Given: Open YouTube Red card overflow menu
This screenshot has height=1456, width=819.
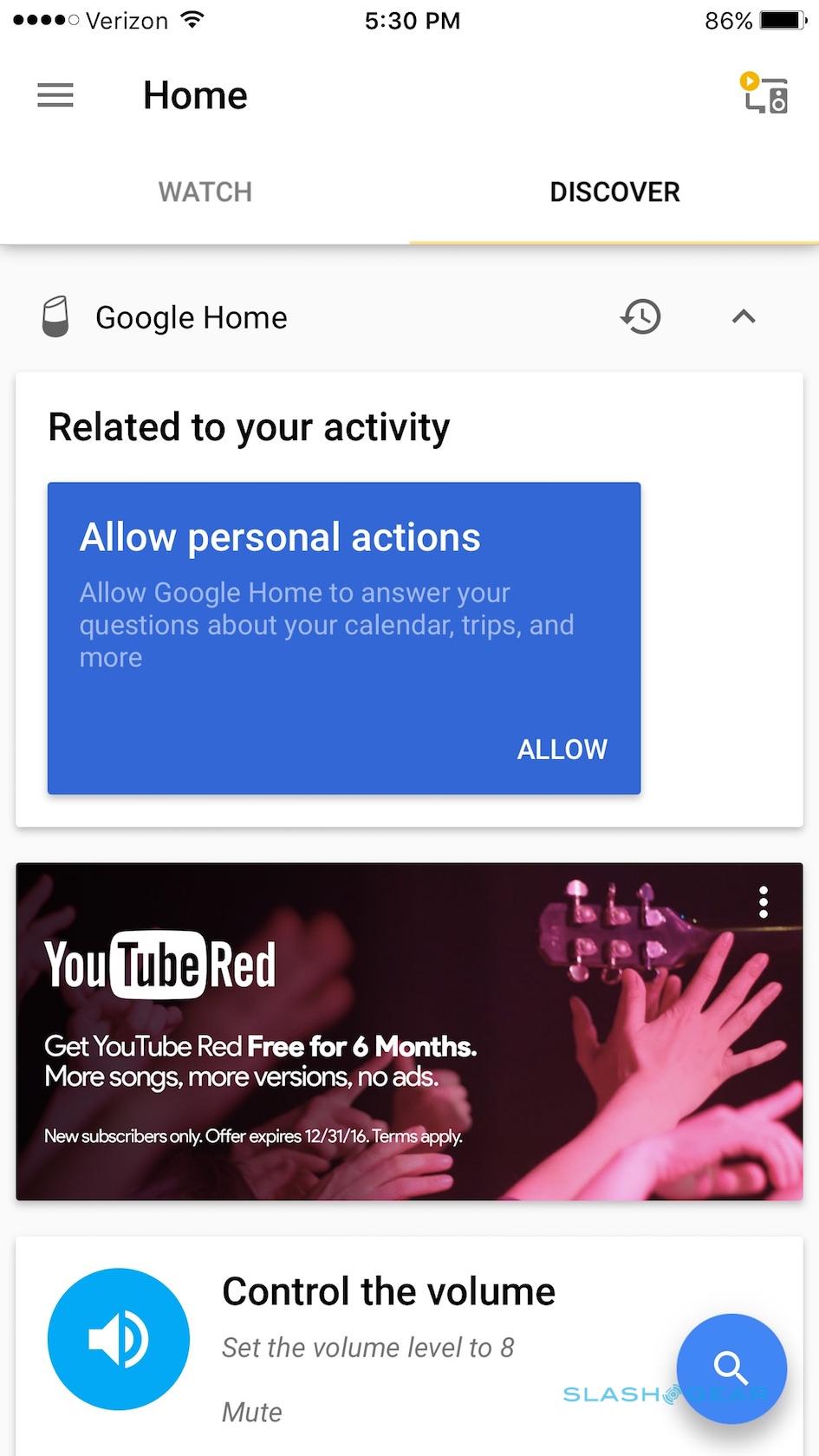Looking at the screenshot, I should 763,902.
